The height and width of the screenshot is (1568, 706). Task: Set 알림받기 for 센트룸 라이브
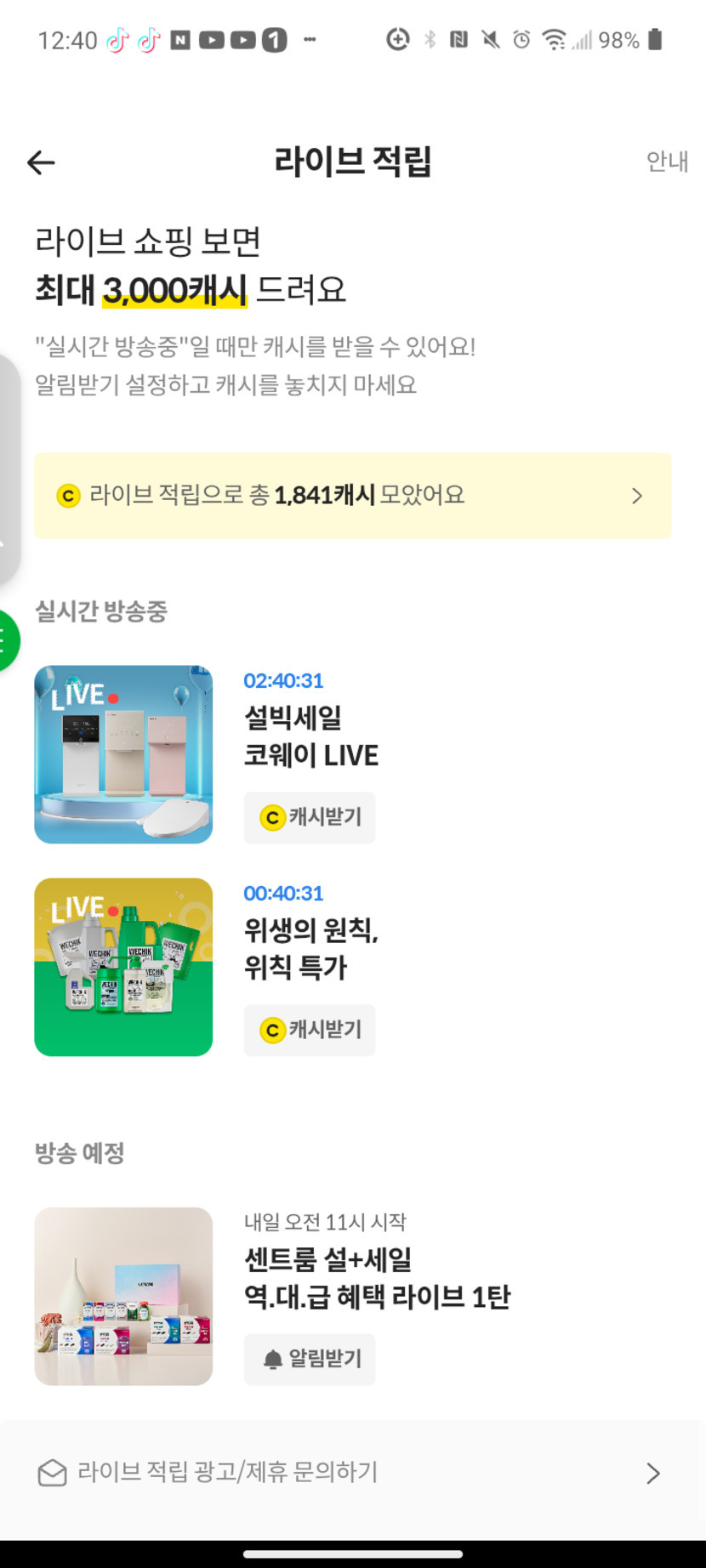coord(310,1359)
